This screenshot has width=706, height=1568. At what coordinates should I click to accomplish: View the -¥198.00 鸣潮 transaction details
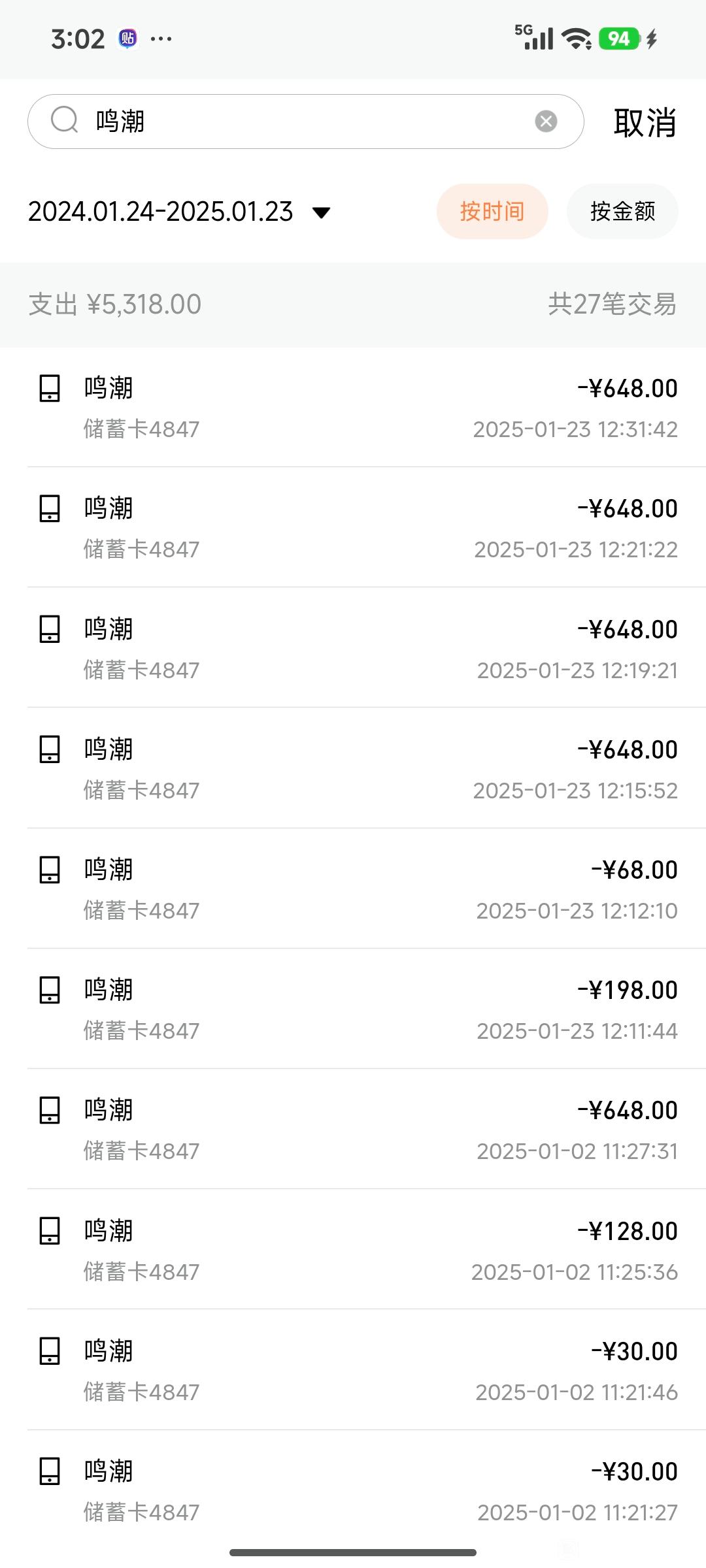[x=353, y=1009]
